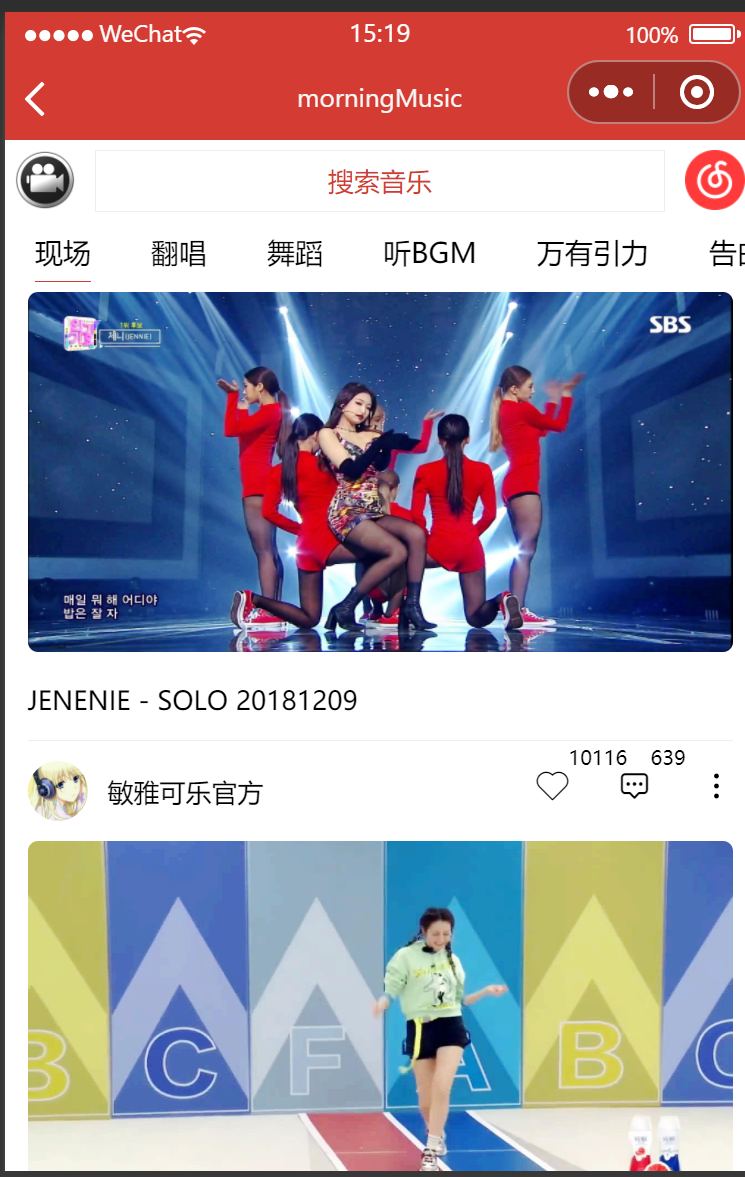Viewport: 745px width, 1177px height.
Task: Open the red NetEase music icon
Action: click(714, 181)
